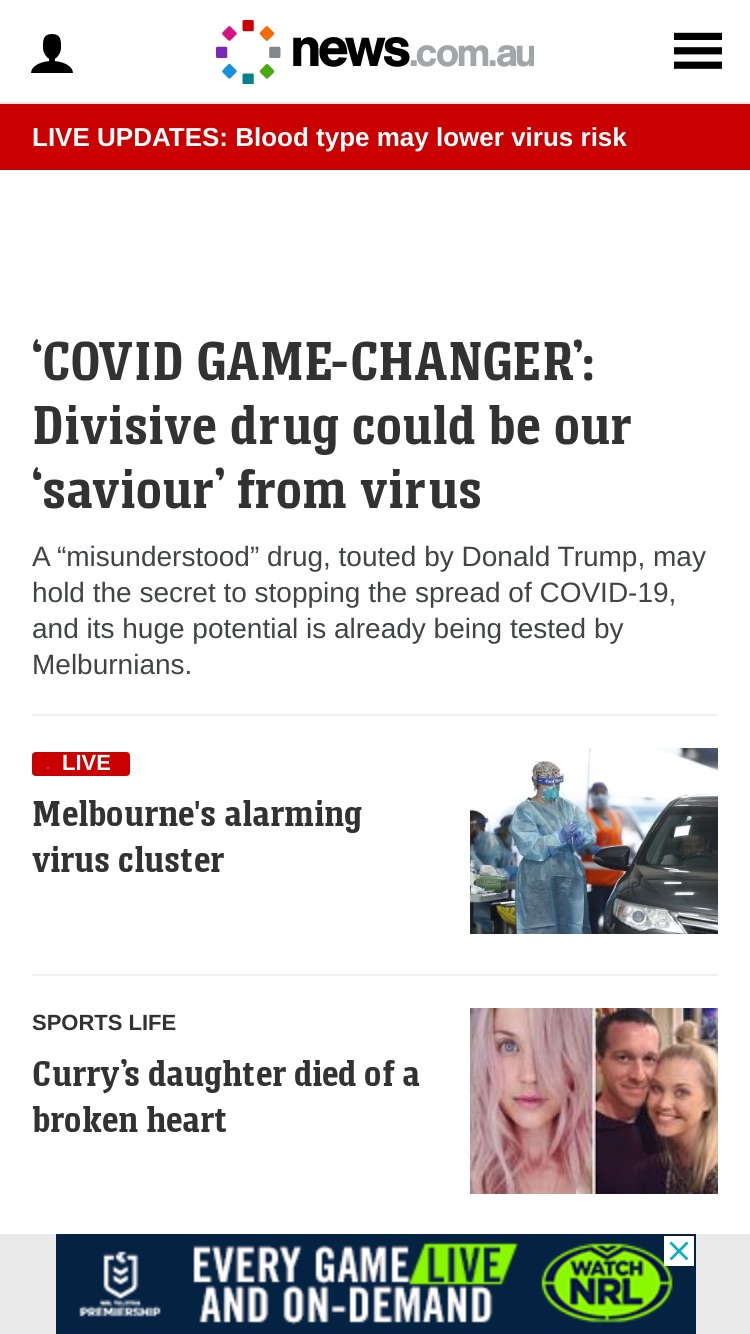Screen dimensions: 750x1334
Task: Read Curry's daughter died of broken heart
Action: [226, 1096]
